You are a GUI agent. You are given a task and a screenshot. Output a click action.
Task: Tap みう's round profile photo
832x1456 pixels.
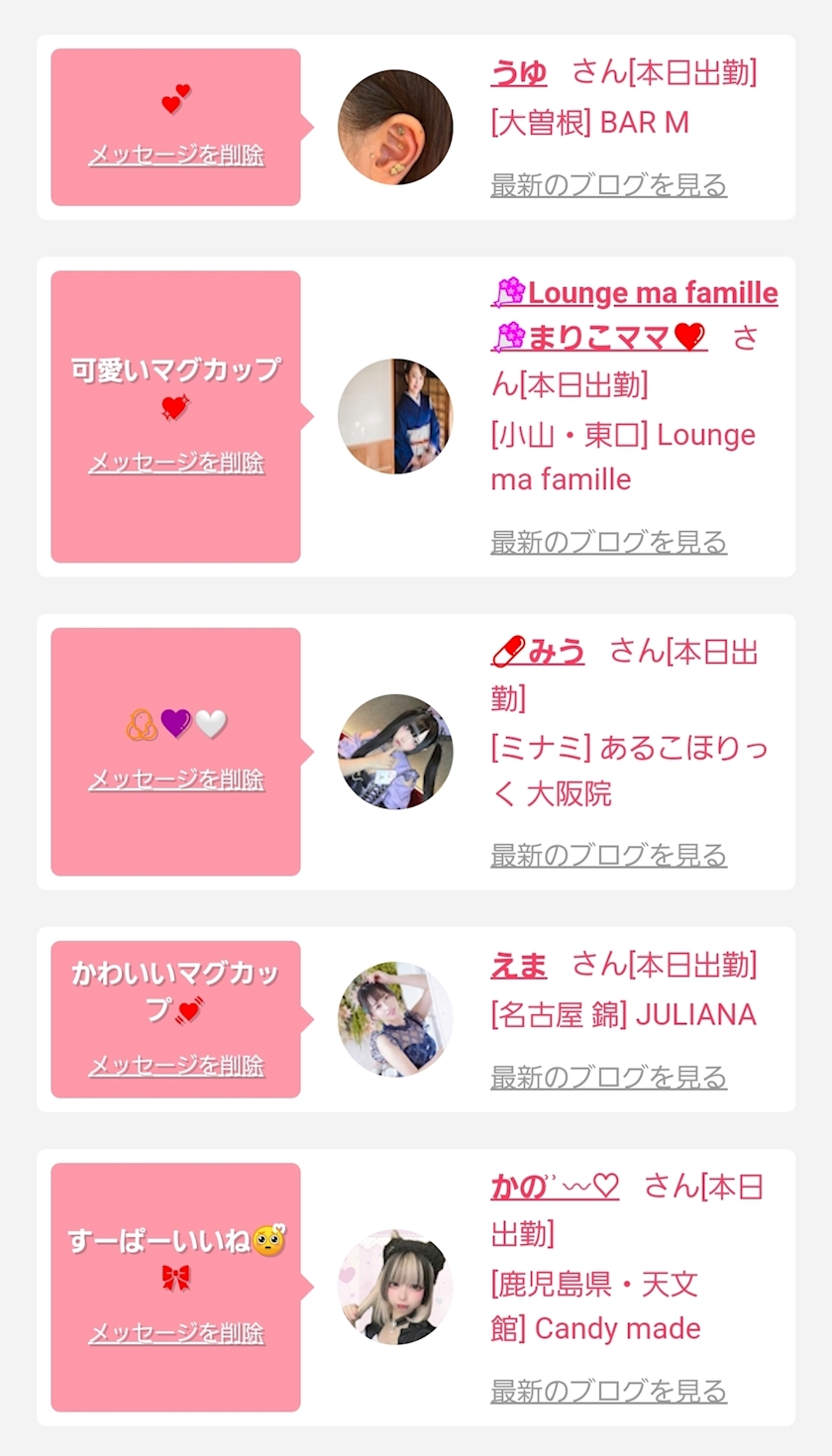coord(395,752)
